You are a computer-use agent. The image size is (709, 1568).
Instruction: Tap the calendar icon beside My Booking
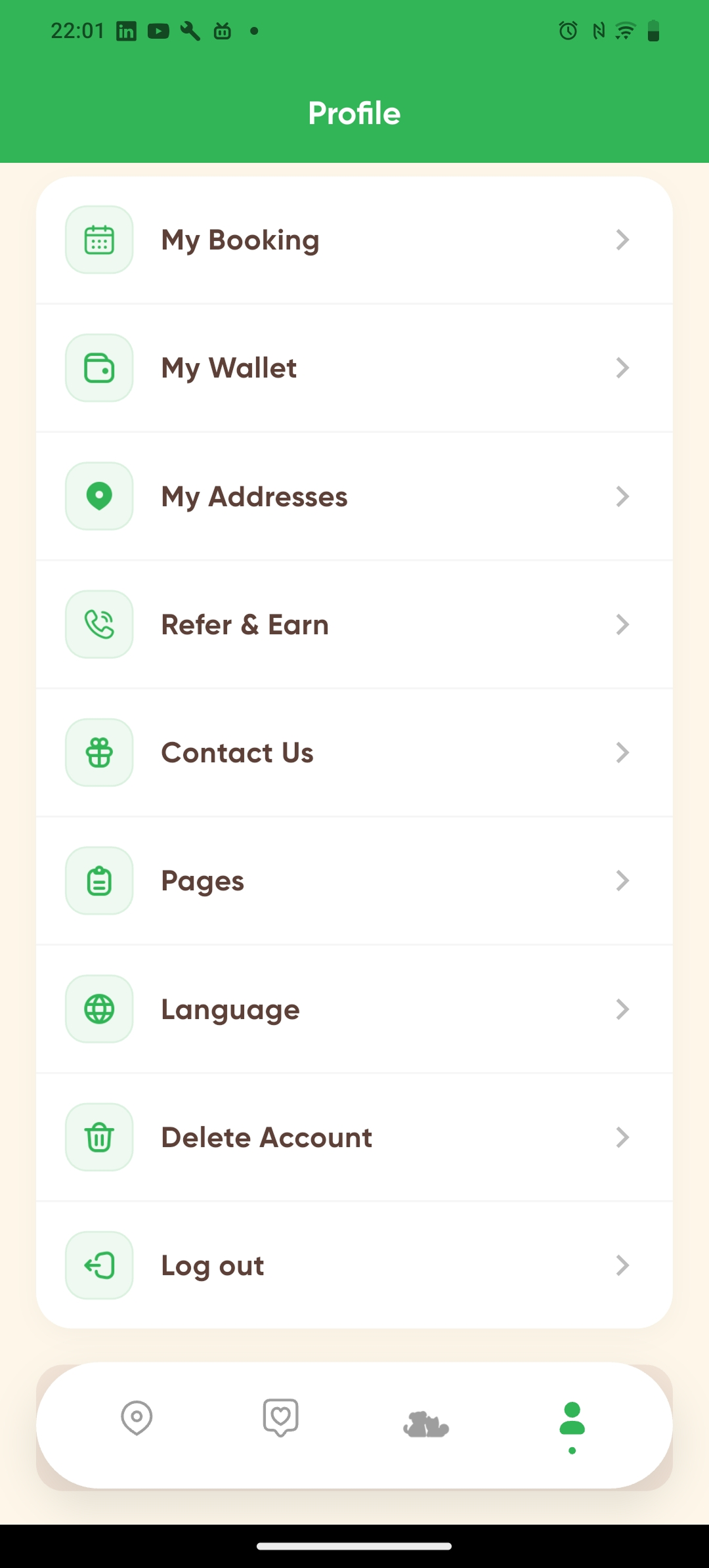pyautogui.click(x=98, y=239)
